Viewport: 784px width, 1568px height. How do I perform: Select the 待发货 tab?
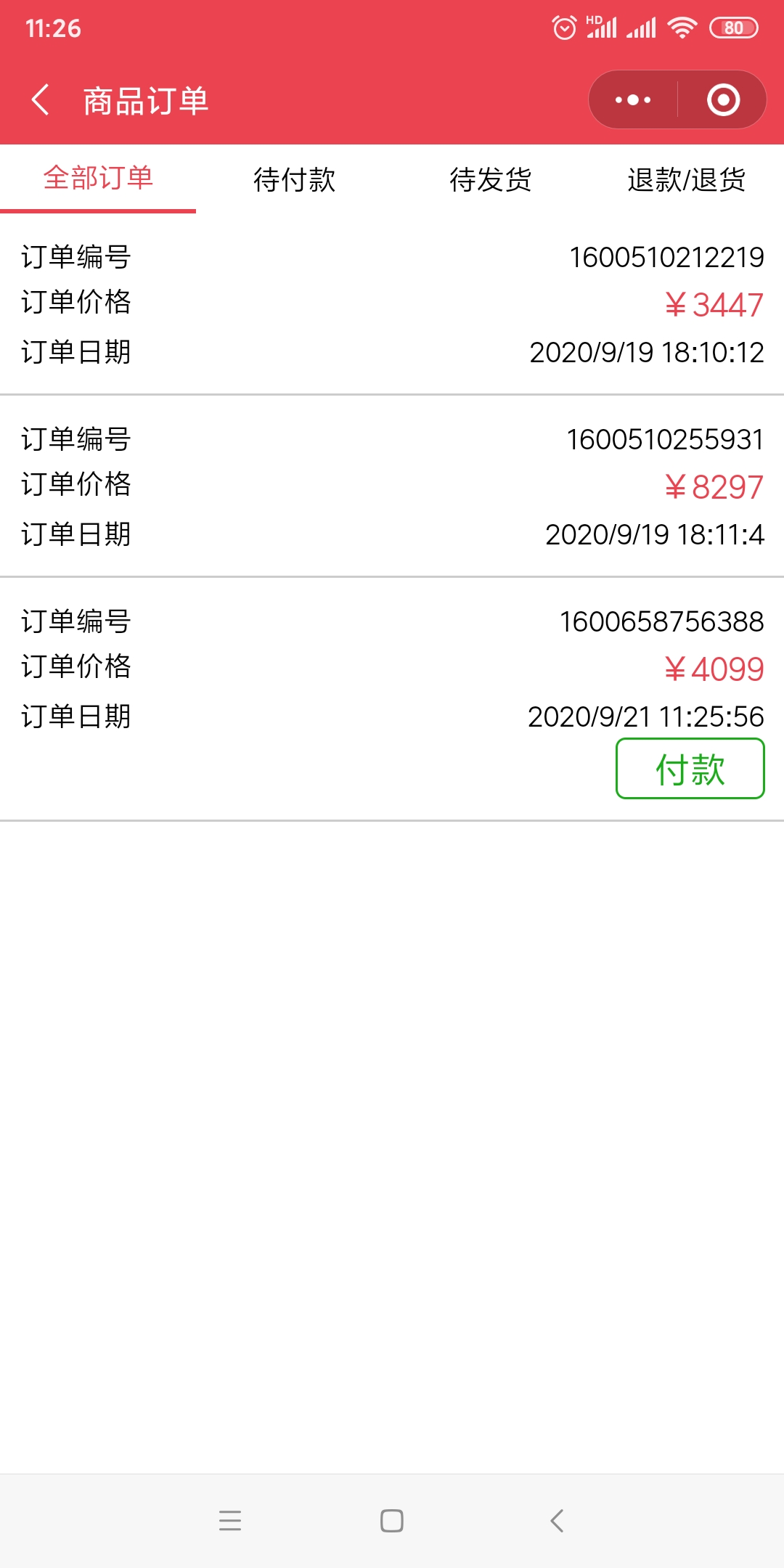tap(490, 180)
